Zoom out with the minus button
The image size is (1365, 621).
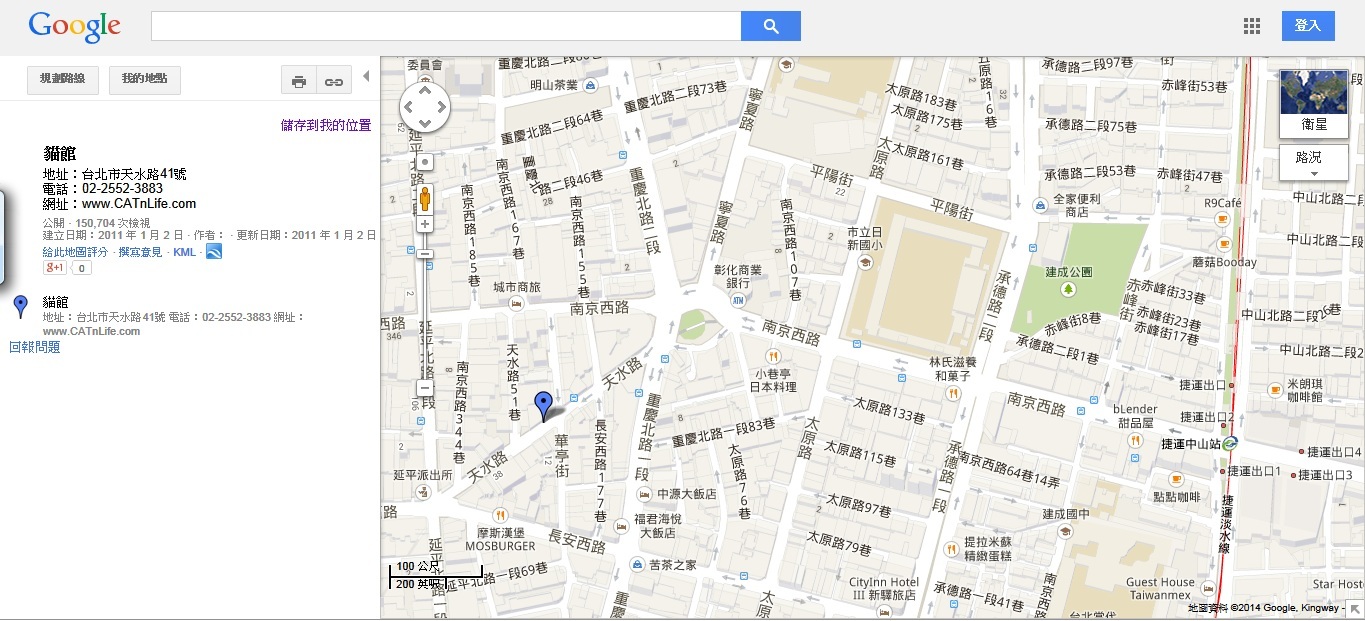(425, 388)
